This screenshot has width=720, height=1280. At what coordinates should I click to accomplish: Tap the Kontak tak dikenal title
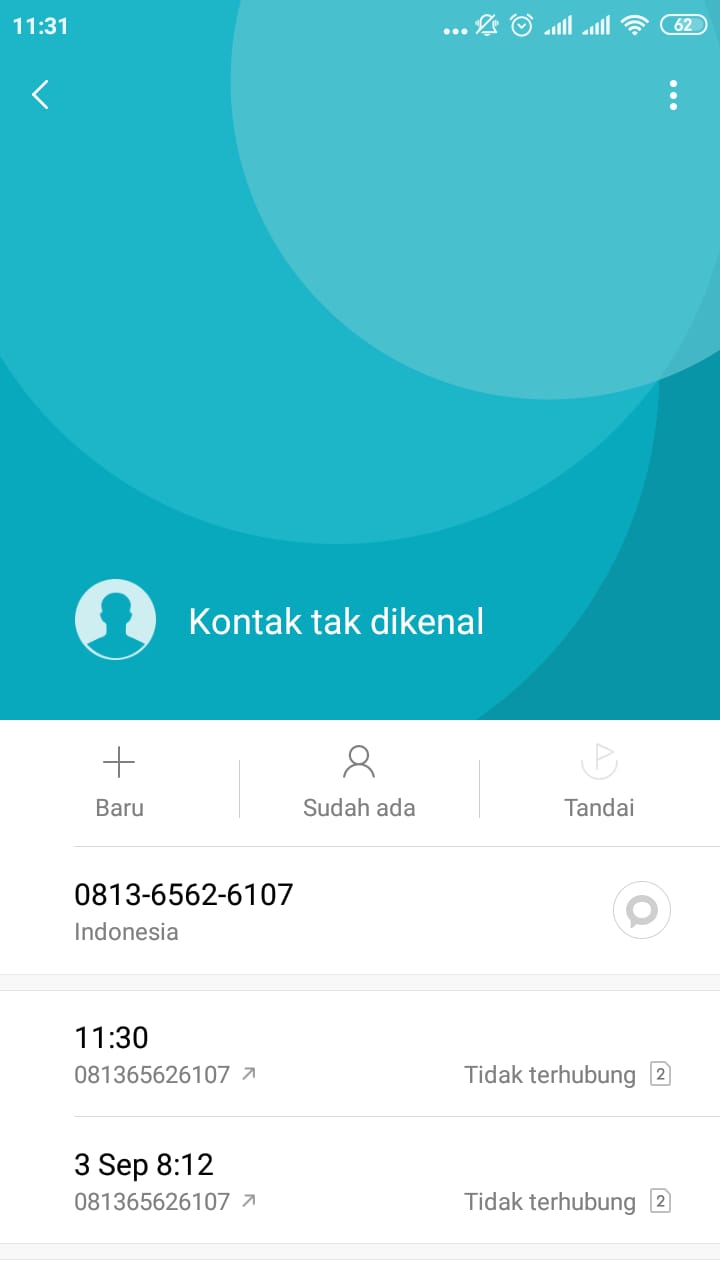pyautogui.click(x=336, y=621)
